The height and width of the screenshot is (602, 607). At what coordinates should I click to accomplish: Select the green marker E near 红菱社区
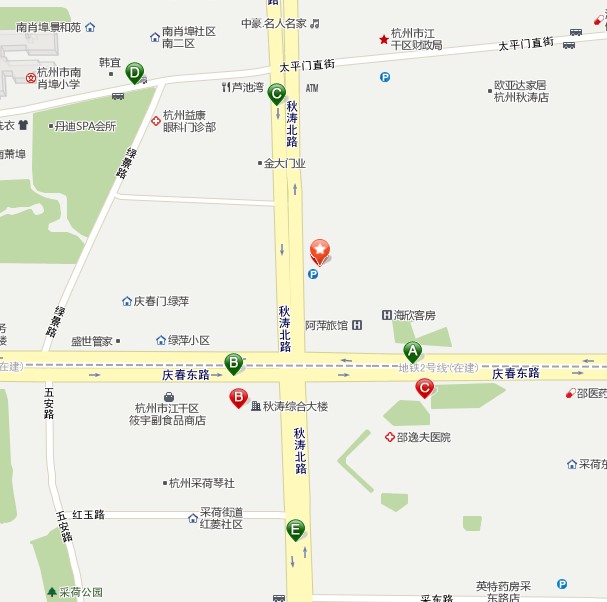click(x=295, y=528)
